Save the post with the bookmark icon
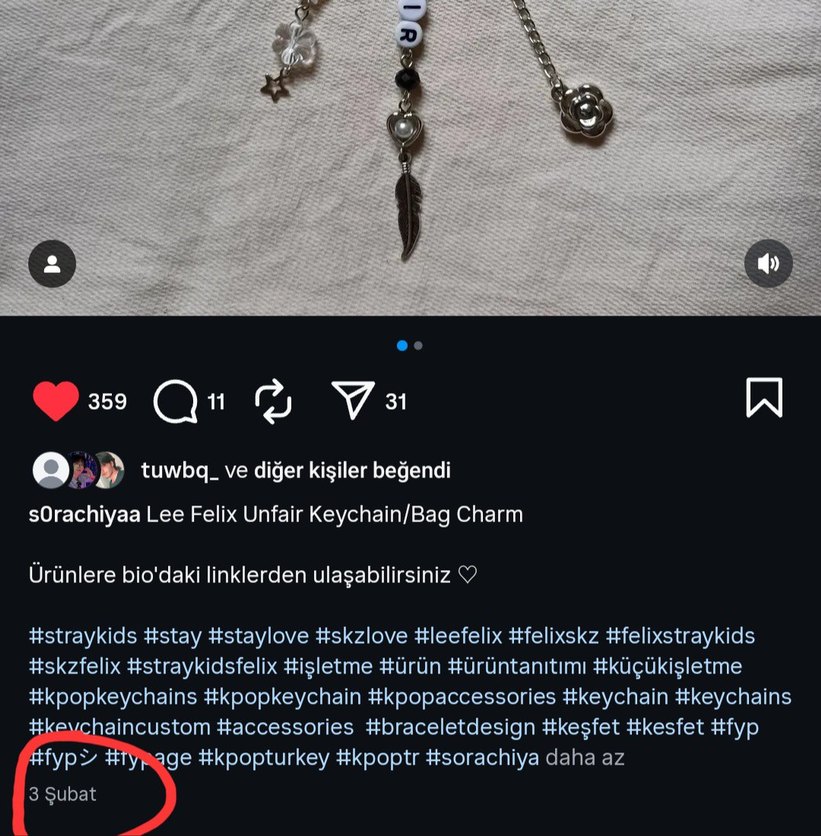The height and width of the screenshot is (836, 821). click(x=764, y=398)
